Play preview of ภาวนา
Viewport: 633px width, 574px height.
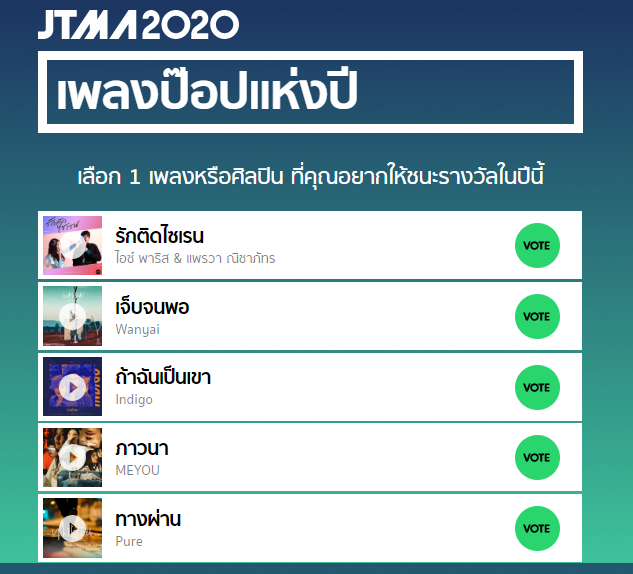tap(72, 458)
